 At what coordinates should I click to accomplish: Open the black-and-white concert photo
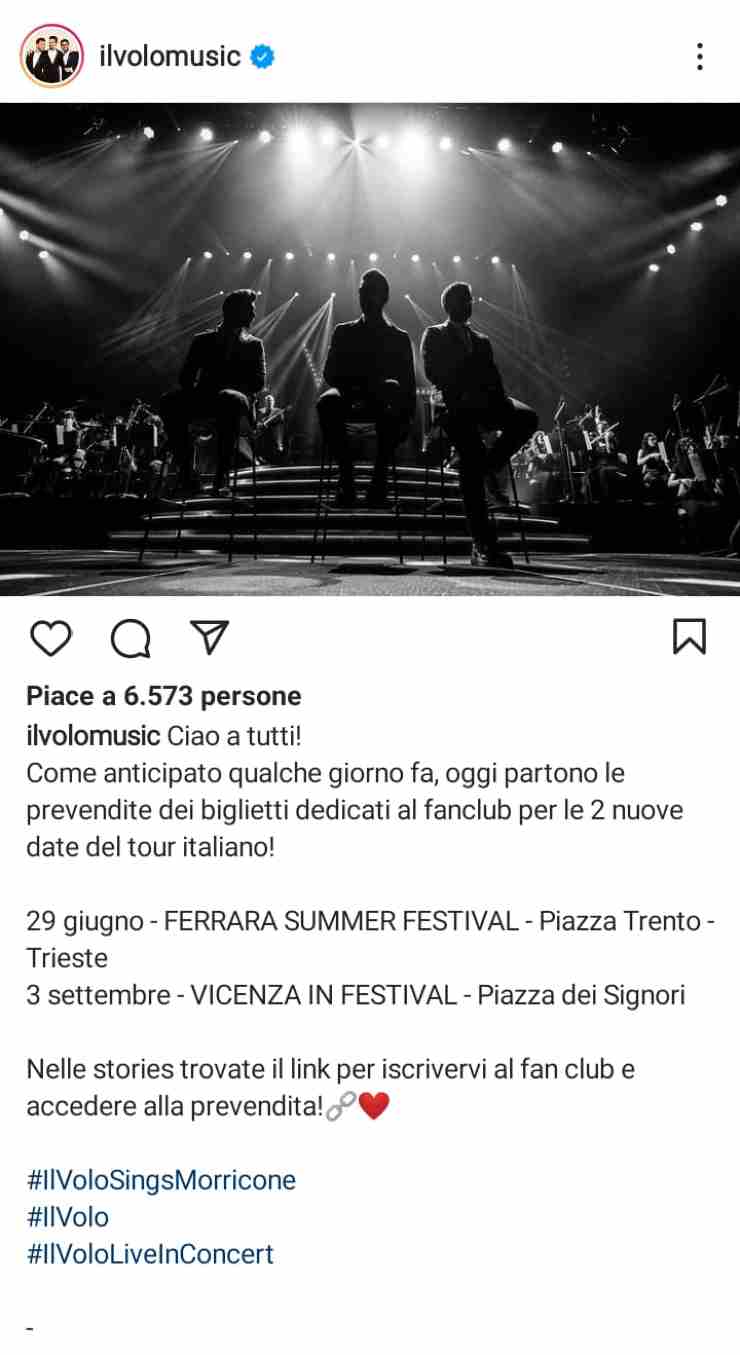[370, 349]
